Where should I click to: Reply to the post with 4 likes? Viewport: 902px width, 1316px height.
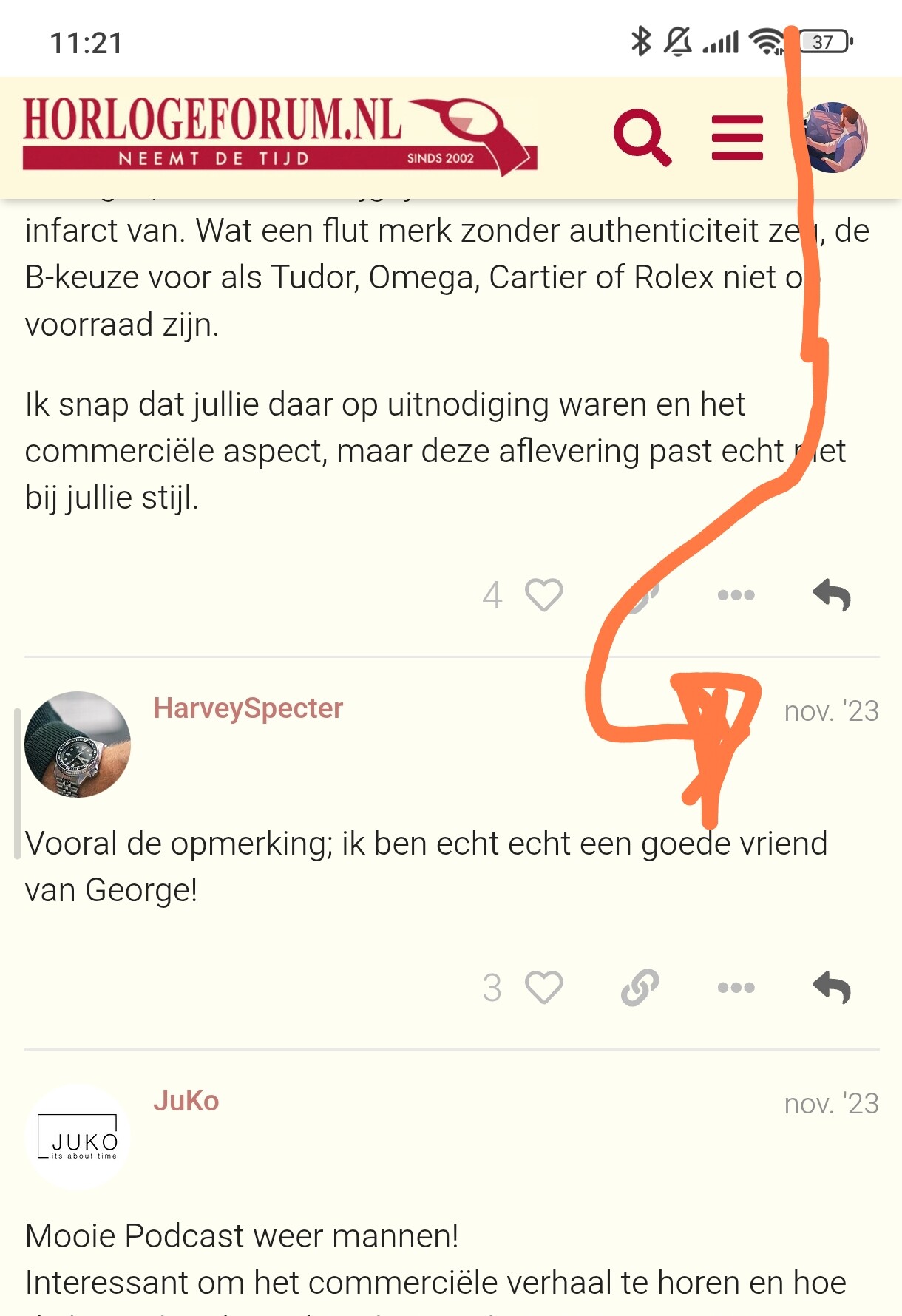click(x=832, y=595)
